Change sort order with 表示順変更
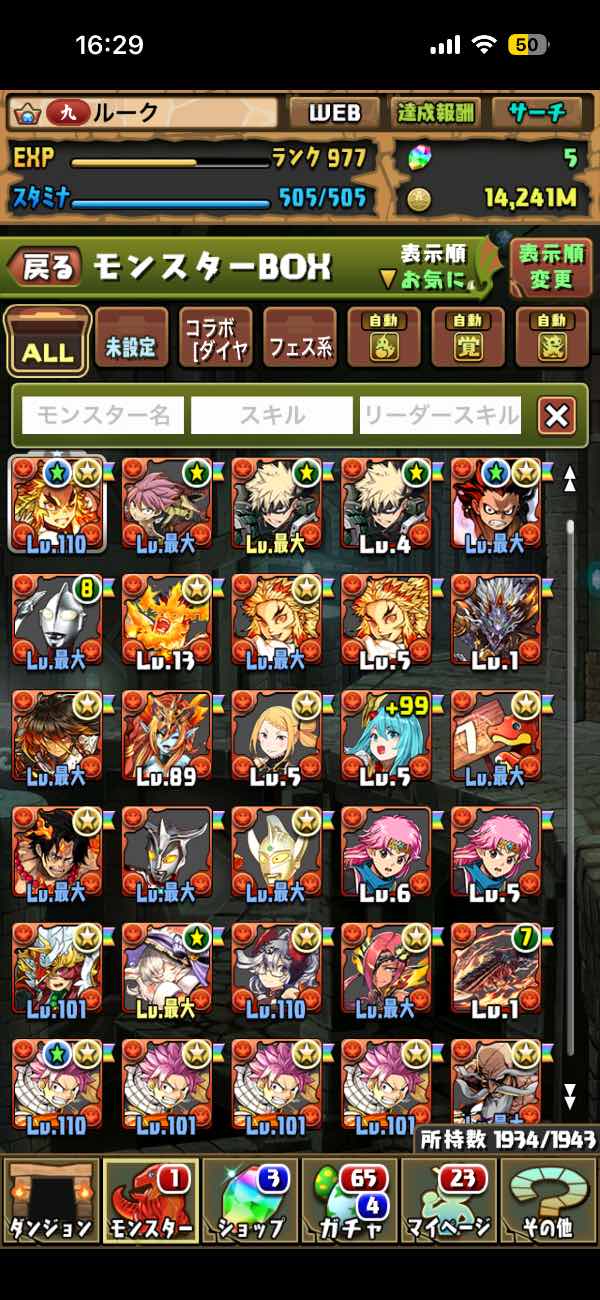 click(551, 266)
